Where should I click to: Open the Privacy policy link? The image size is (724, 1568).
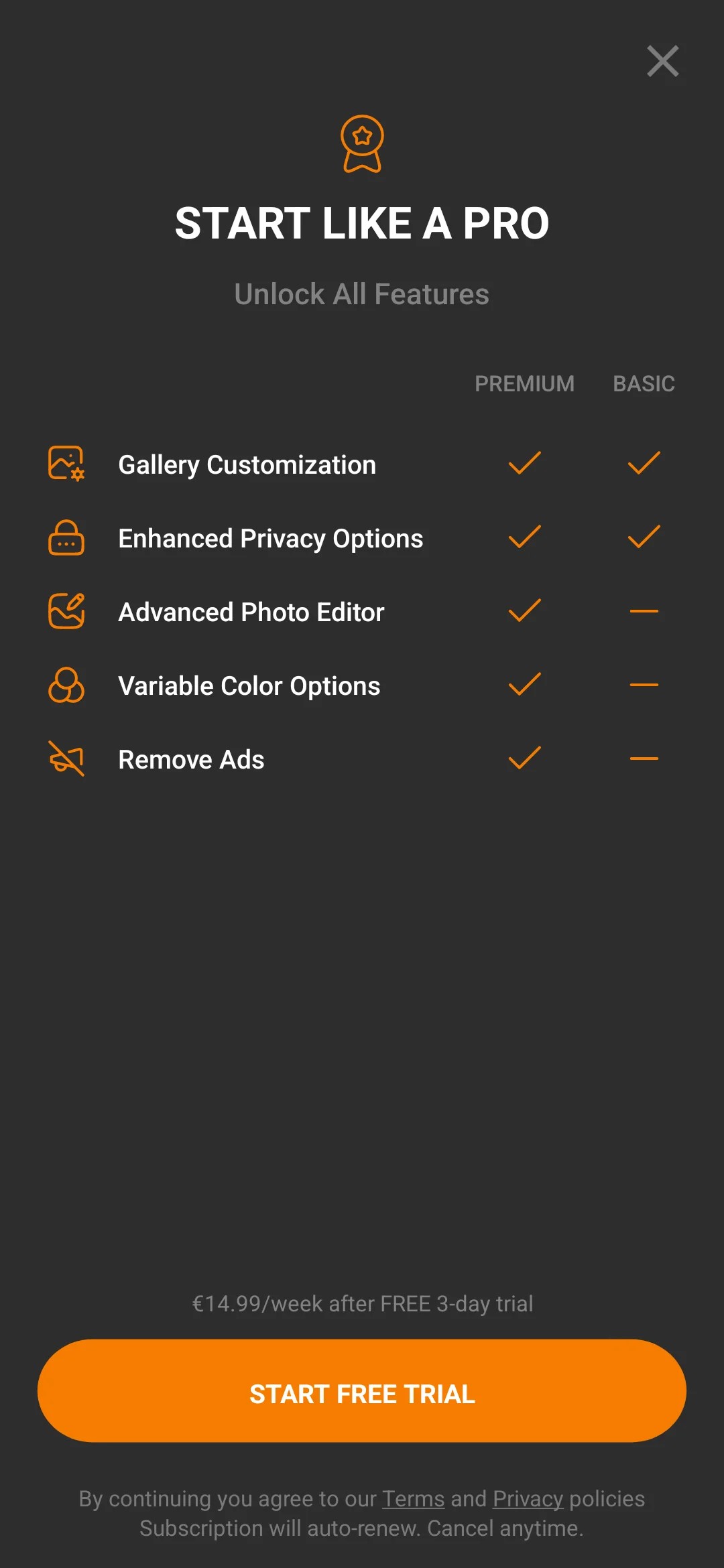click(528, 1498)
